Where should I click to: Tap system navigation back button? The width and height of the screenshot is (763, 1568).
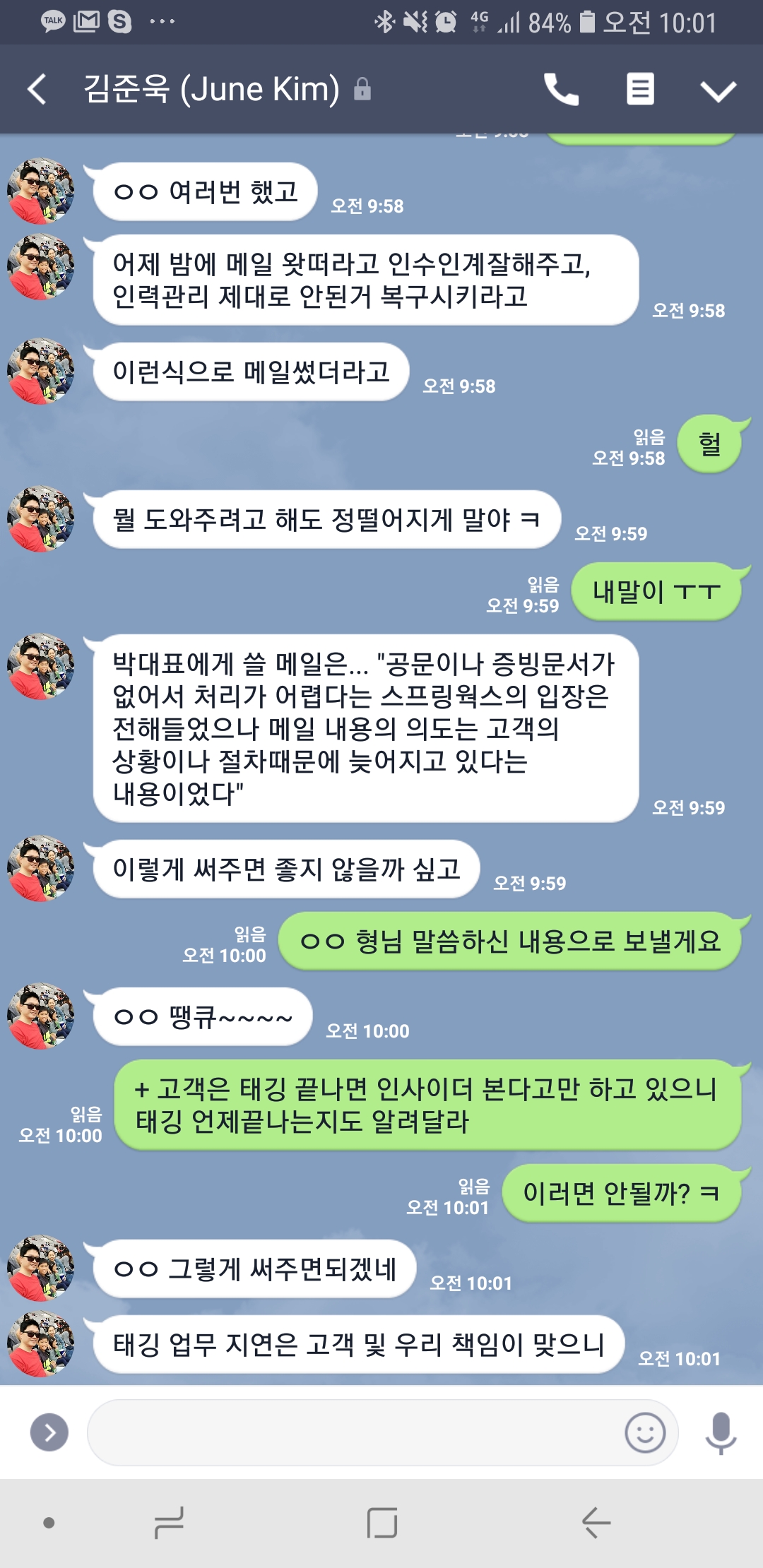tap(596, 1522)
